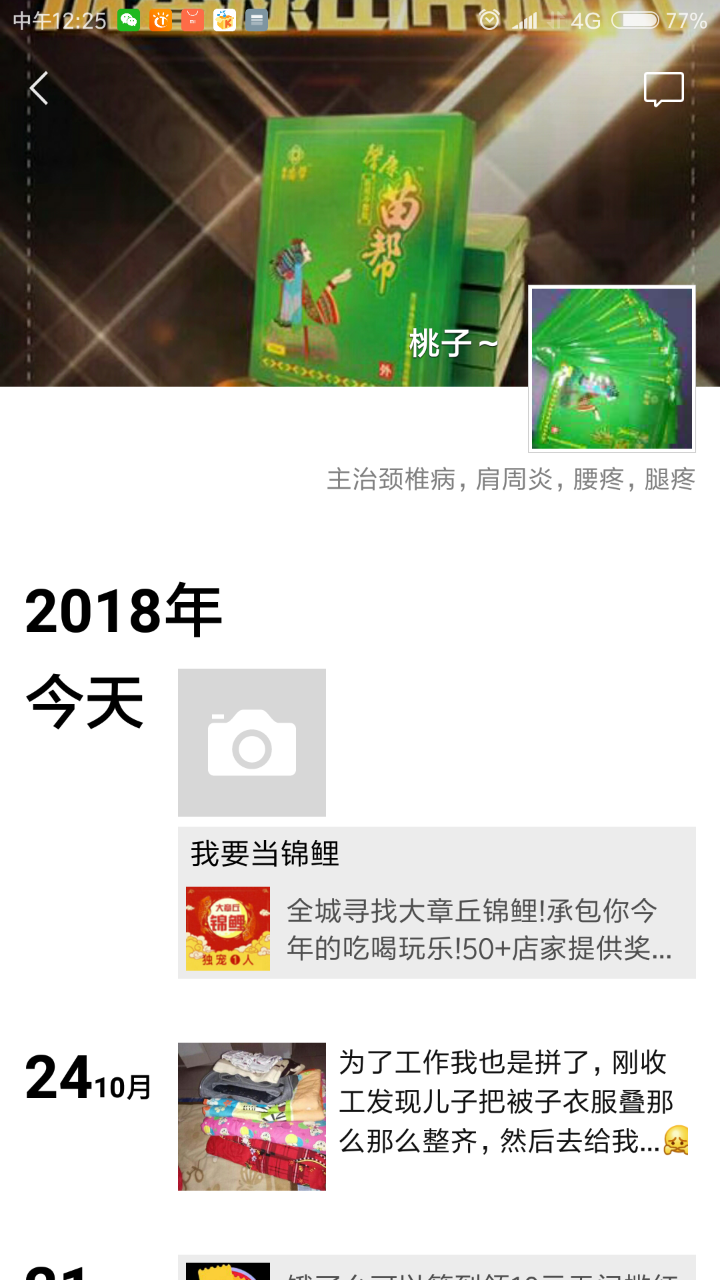
Task: Go back using the top-left arrow
Action: [x=39, y=89]
